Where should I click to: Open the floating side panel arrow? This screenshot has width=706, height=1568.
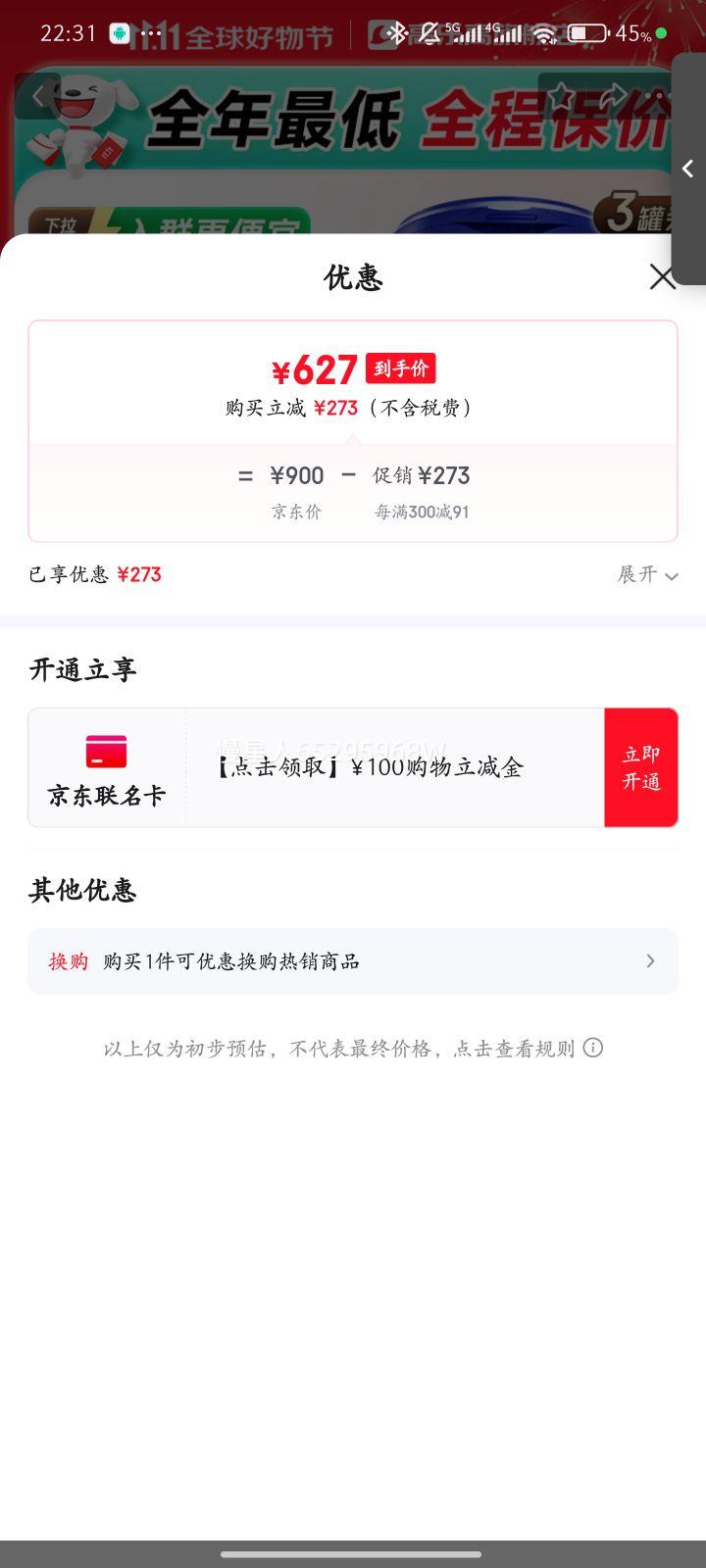tap(688, 170)
